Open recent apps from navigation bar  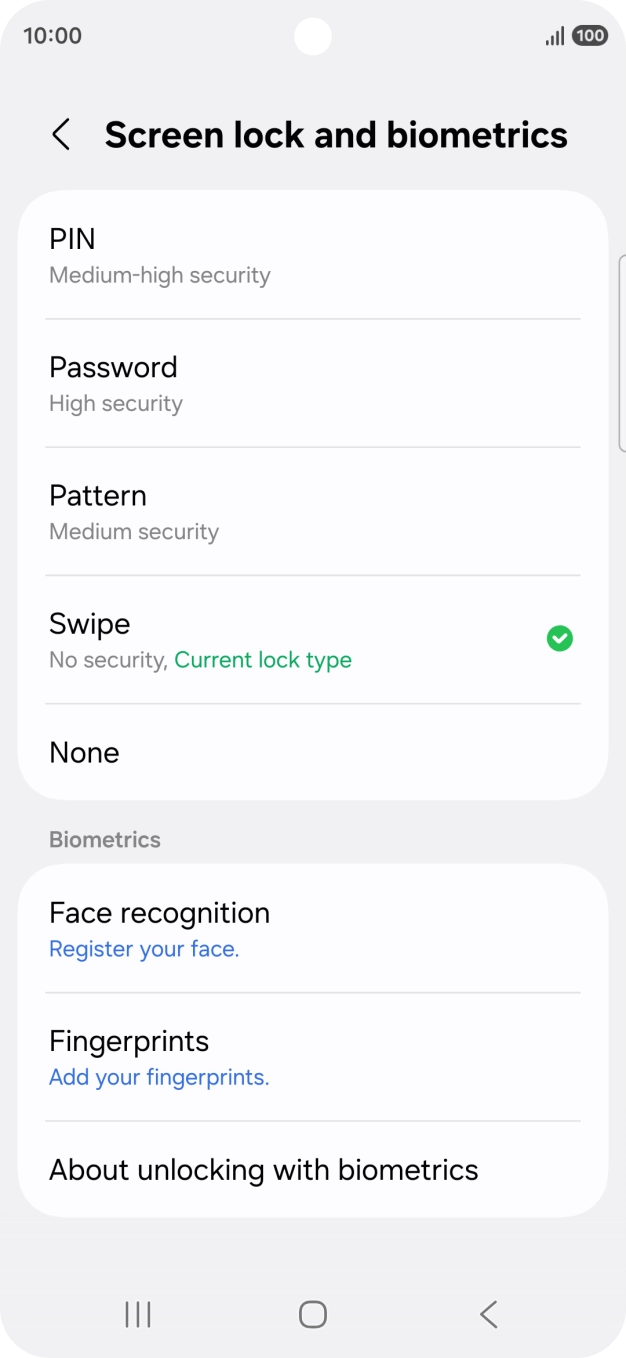point(138,1314)
